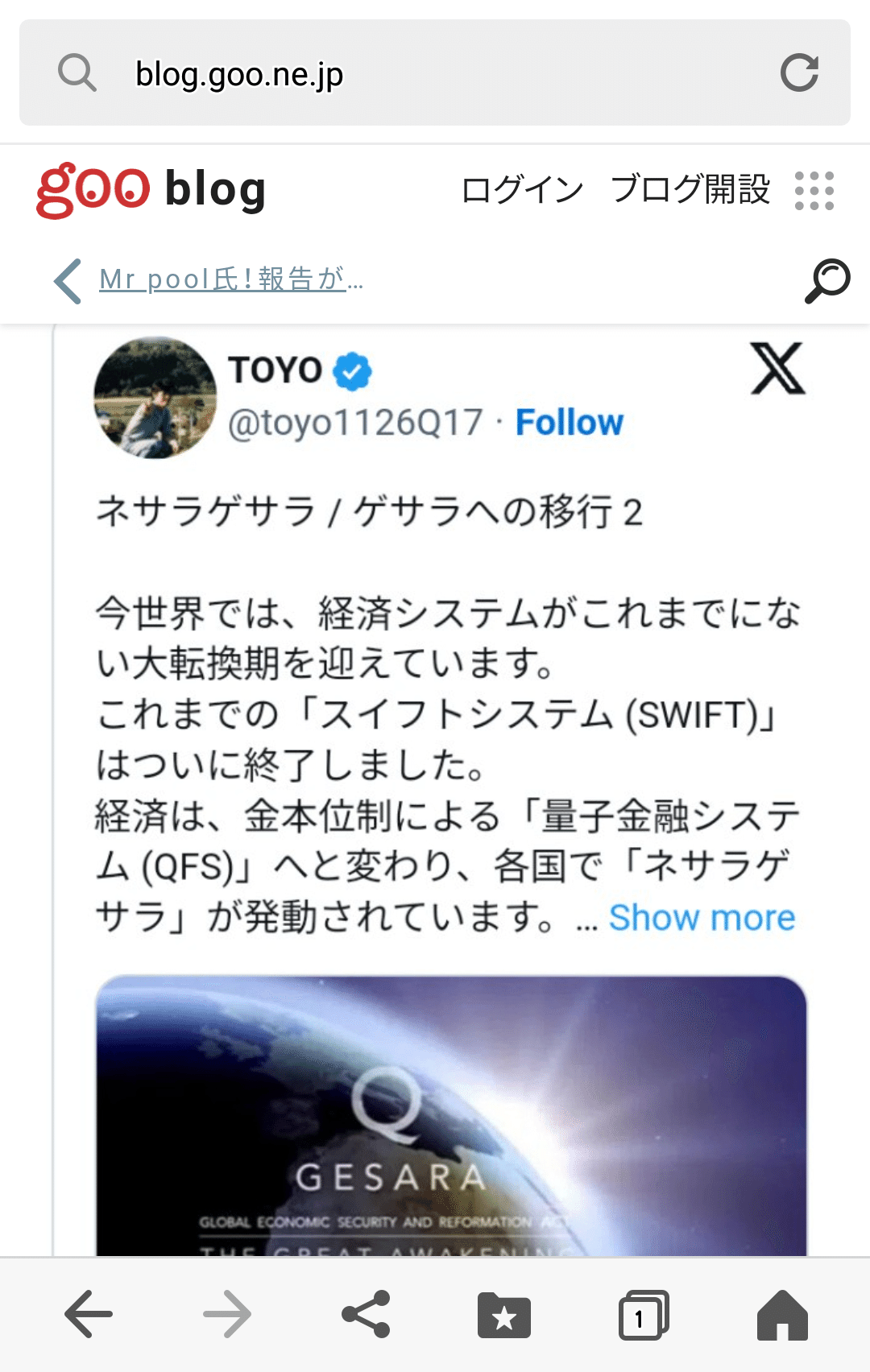Open ブログ開設 to create a blog
870x1372 pixels.
click(x=690, y=191)
